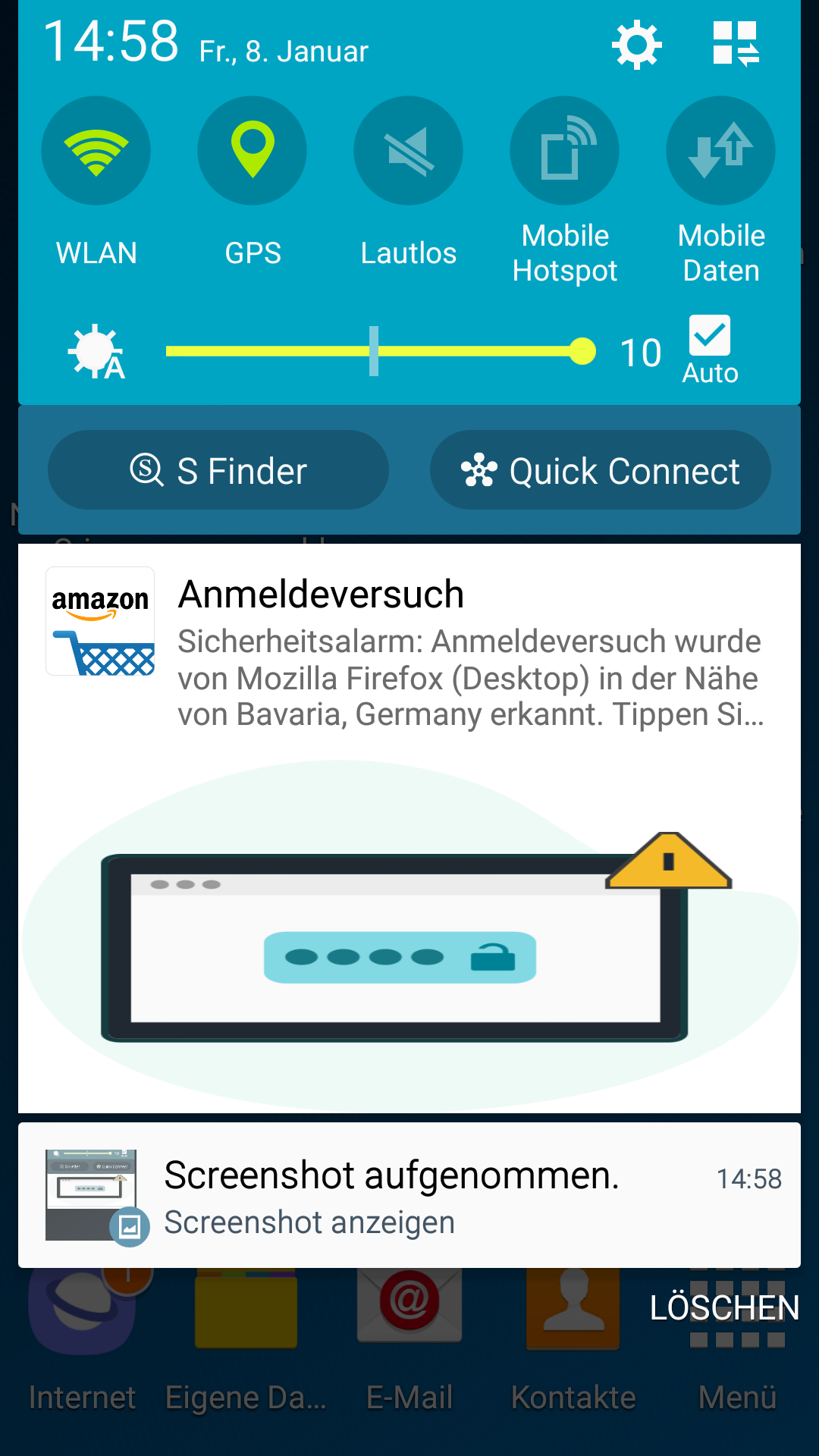
Task: Clear all notifications with LÖSCHEN
Action: pyautogui.click(x=724, y=1307)
